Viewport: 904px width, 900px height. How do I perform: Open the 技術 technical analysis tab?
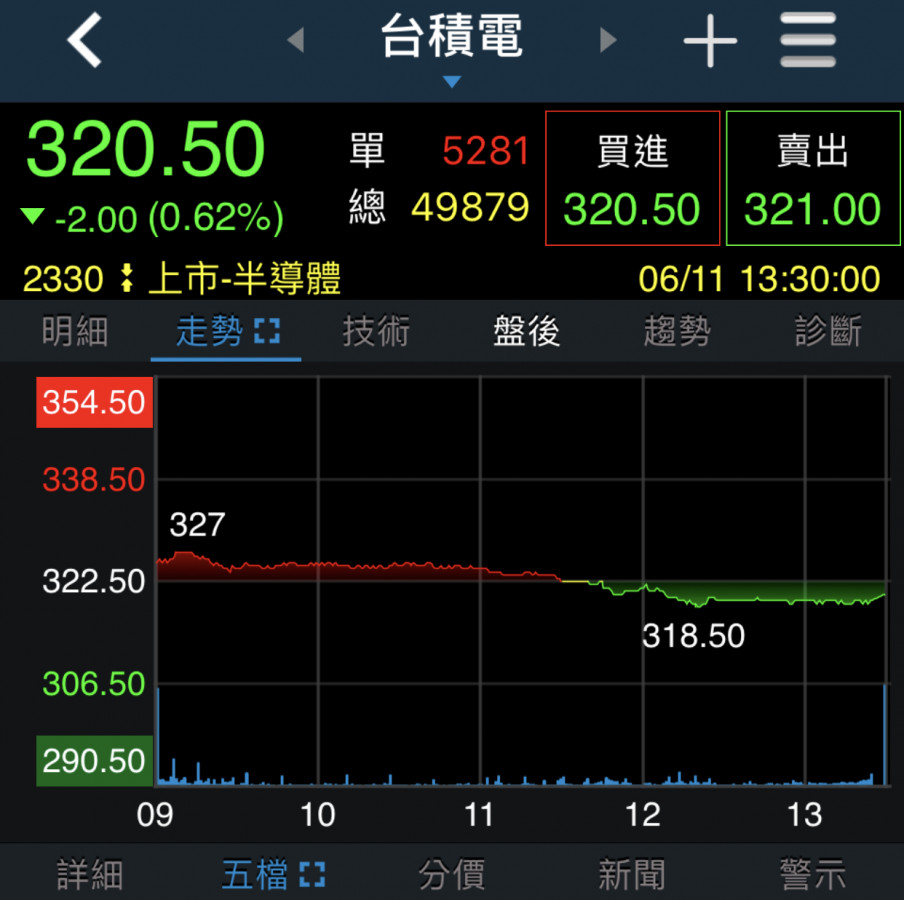(376, 332)
